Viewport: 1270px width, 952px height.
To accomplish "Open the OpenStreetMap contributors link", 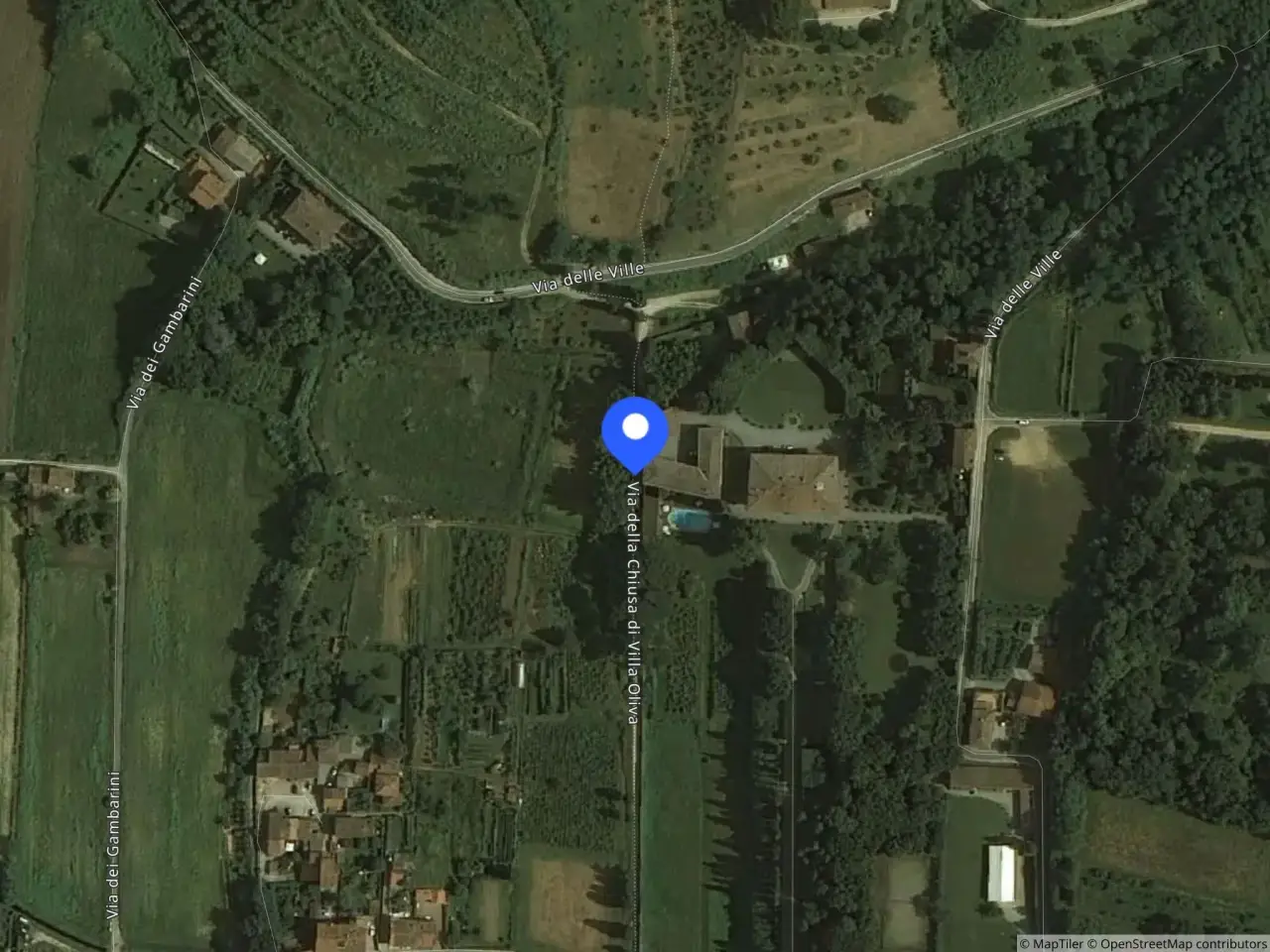I will (x=1180, y=943).
